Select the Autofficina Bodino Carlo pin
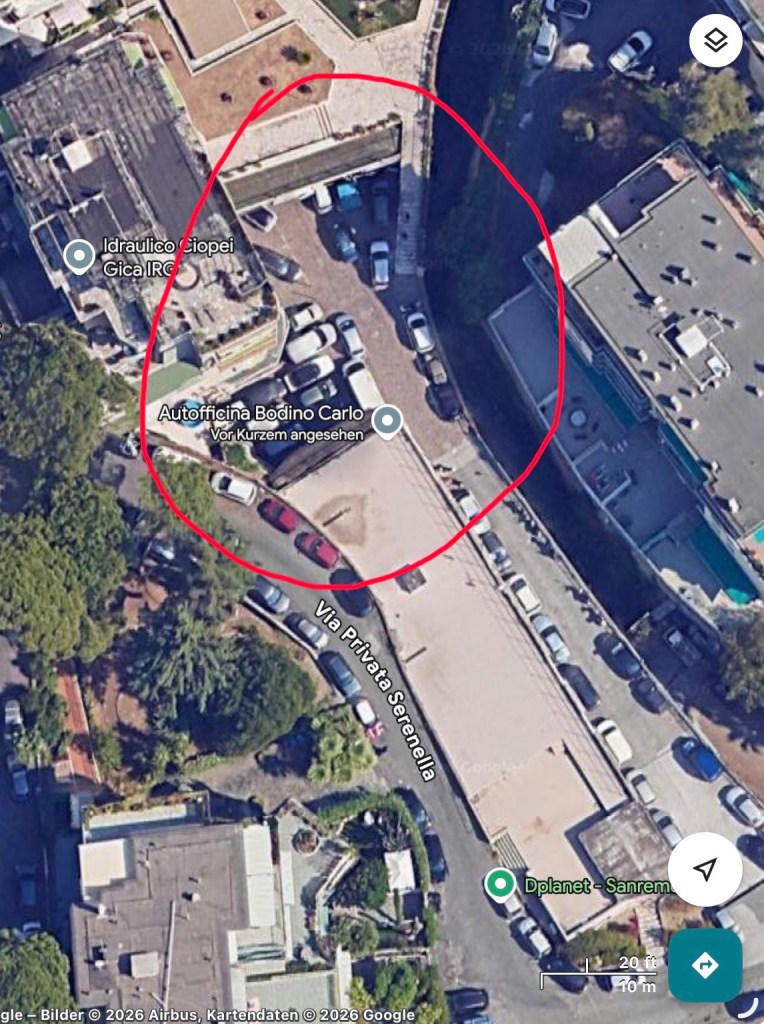This screenshot has width=764, height=1024. [x=387, y=421]
